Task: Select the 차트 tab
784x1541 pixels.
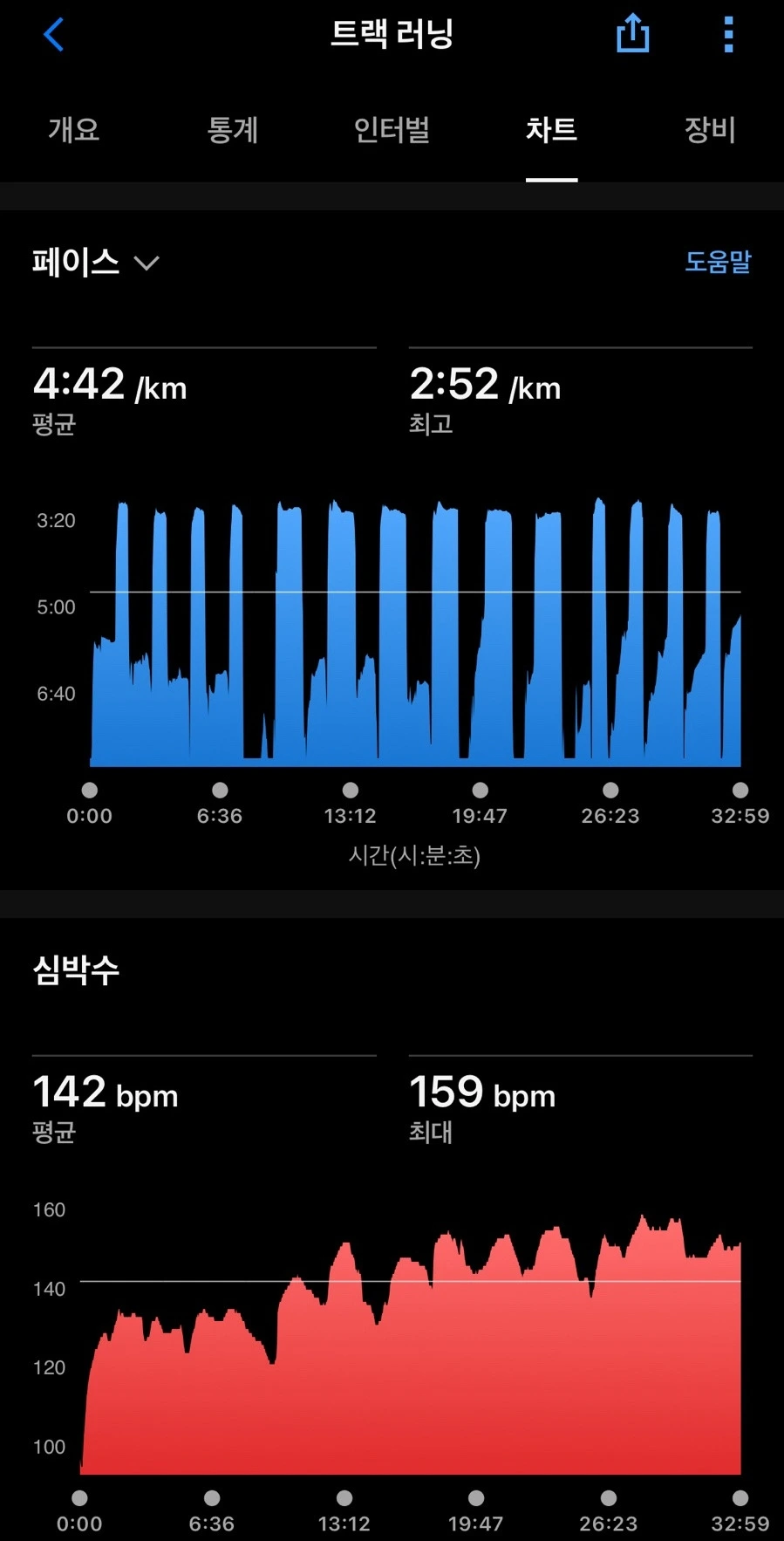Action: coord(551,130)
